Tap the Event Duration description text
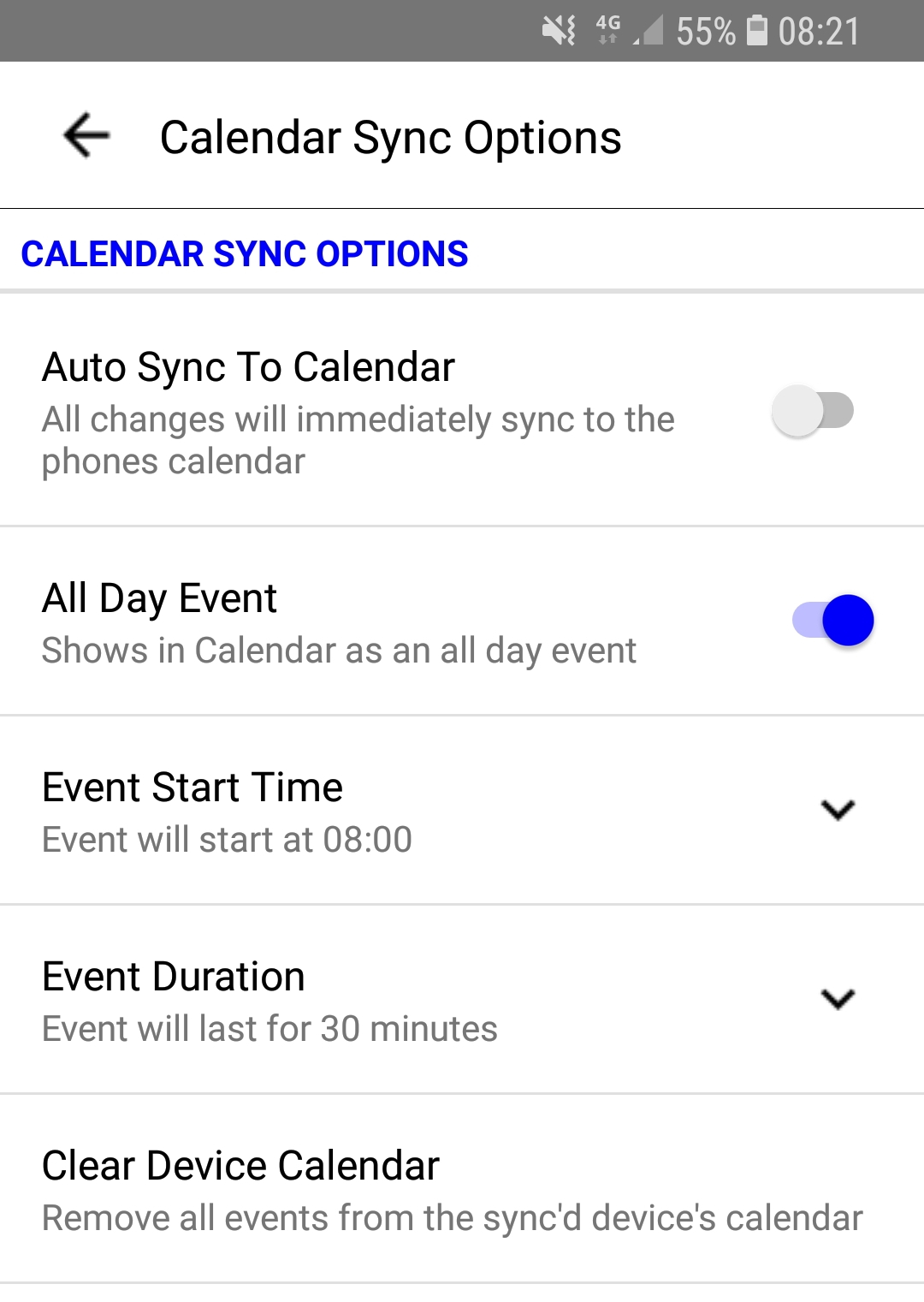 (x=269, y=1028)
